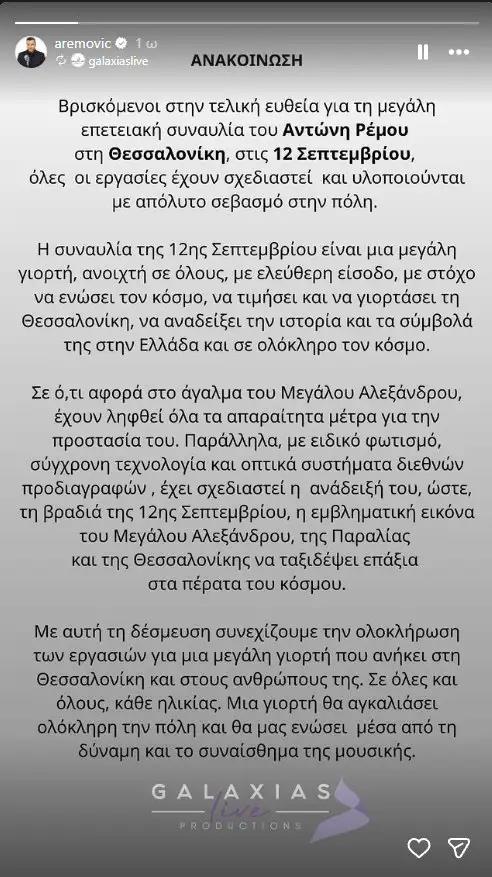Screen dimensions: 492x877
Task: Like this story with the heart
Action: click(419, 848)
